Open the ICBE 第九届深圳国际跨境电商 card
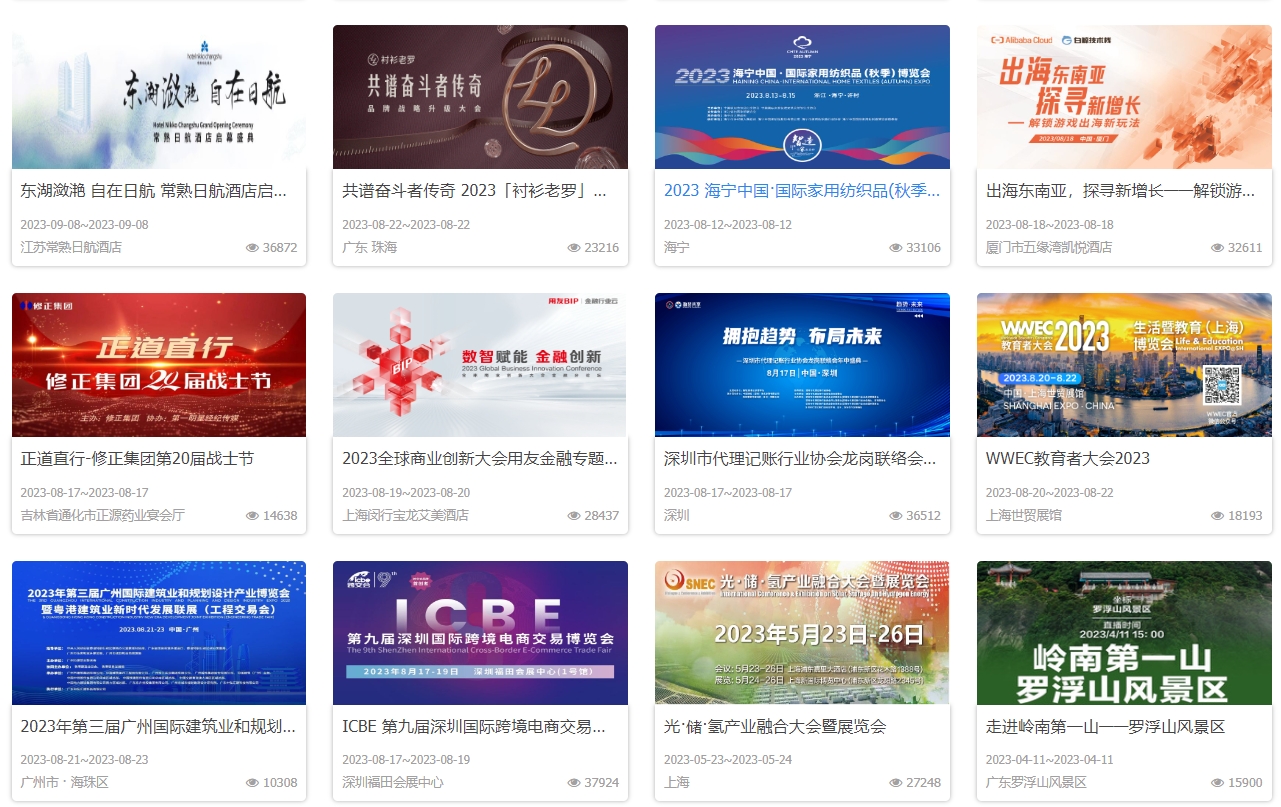 click(x=474, y=726)
